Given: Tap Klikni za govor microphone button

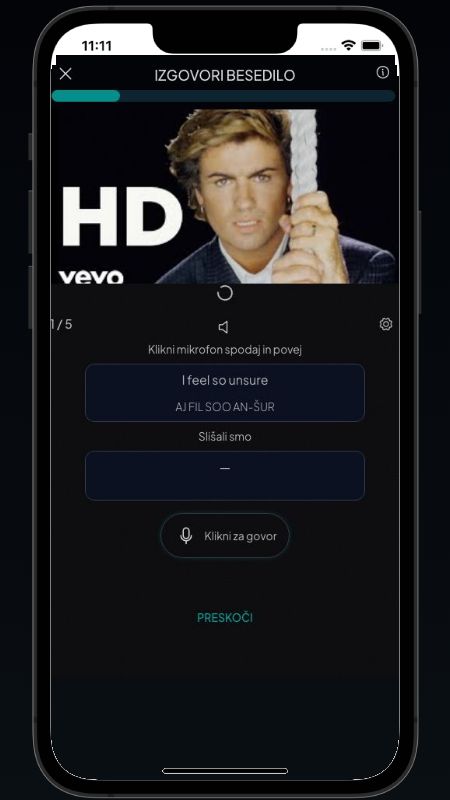Looking at the screenshot, I should 225,536.
